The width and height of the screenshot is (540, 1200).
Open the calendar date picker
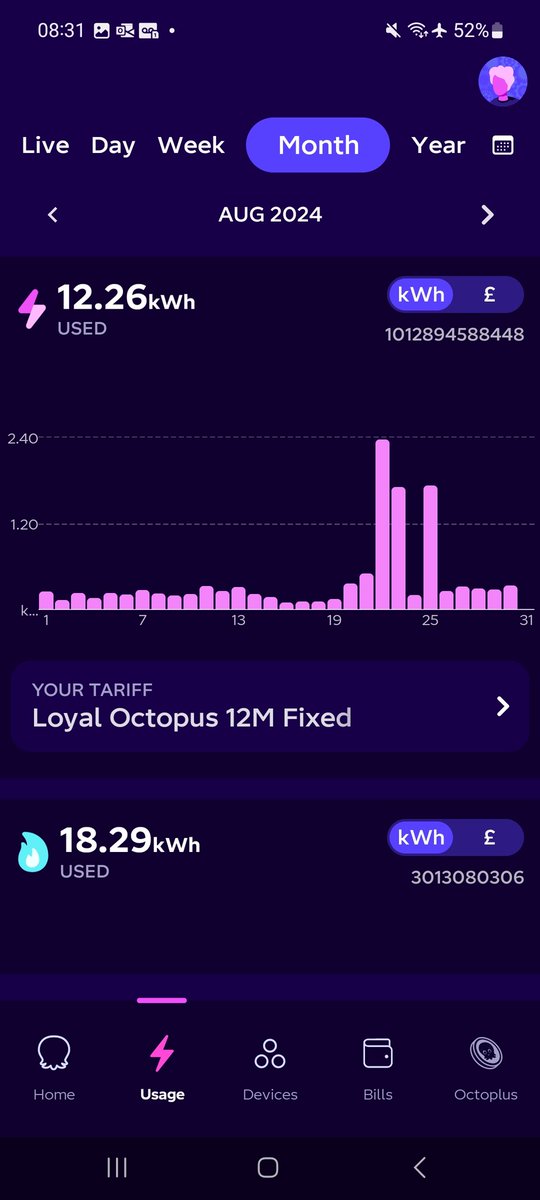(503, 146)
